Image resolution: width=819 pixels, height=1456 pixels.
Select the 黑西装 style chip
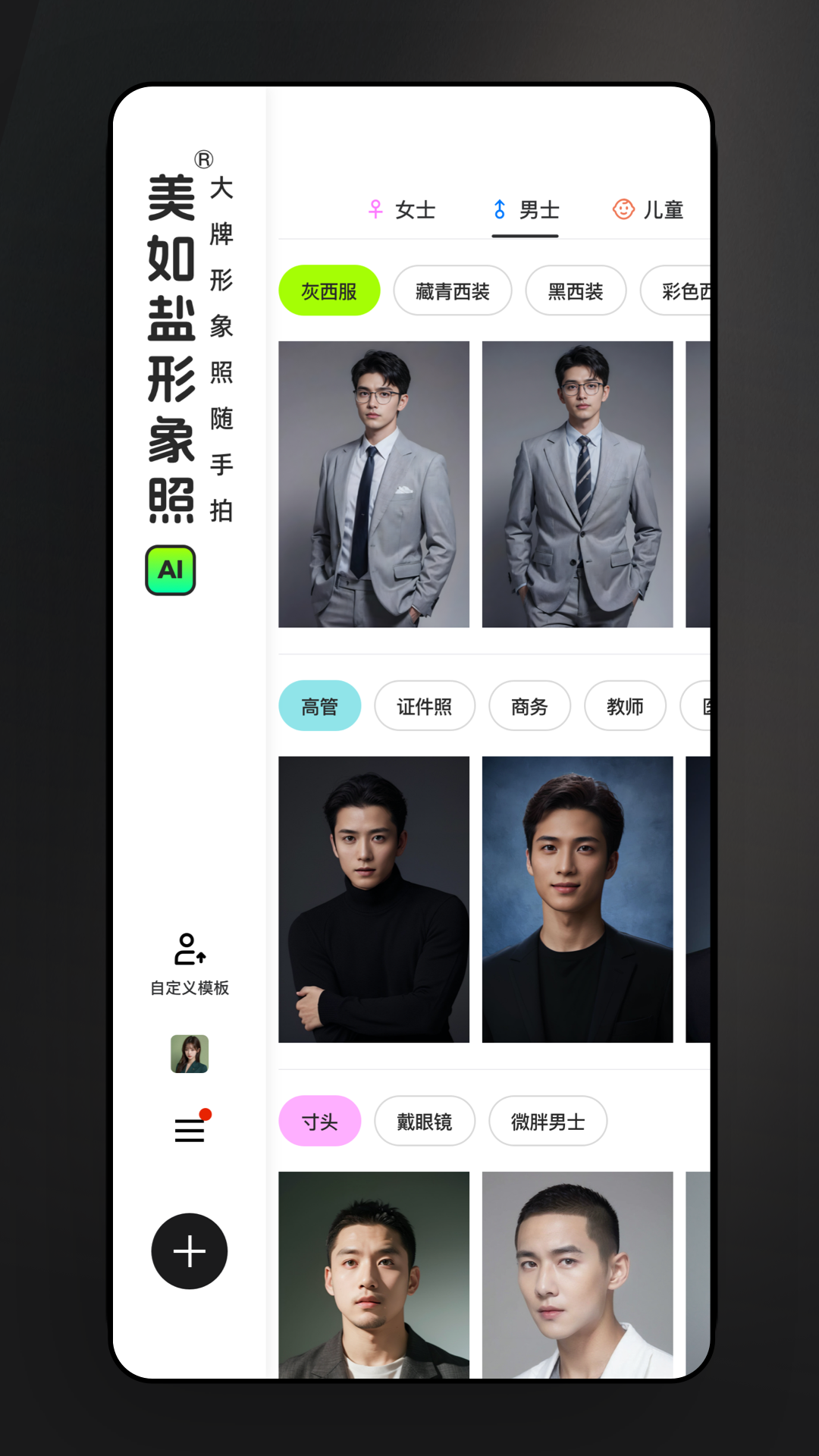point(576,290)
